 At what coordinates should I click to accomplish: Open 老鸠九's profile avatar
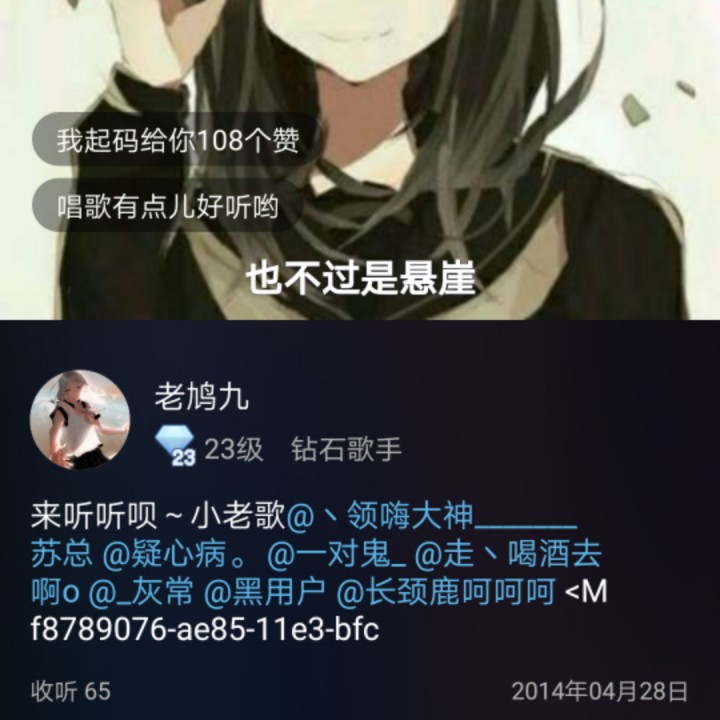pos(80,419)
